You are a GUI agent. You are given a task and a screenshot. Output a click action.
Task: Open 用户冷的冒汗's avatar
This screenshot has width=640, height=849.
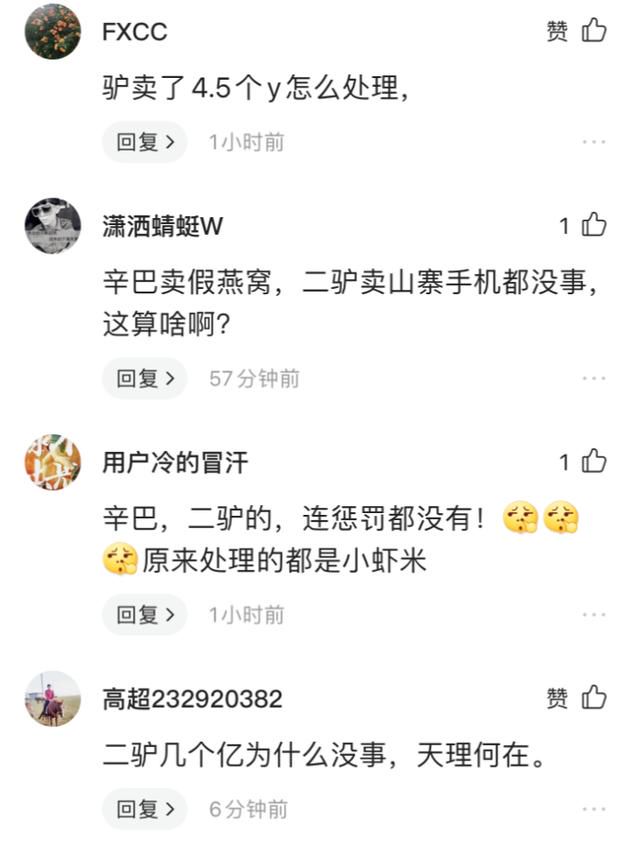click(x=53, y=462)
